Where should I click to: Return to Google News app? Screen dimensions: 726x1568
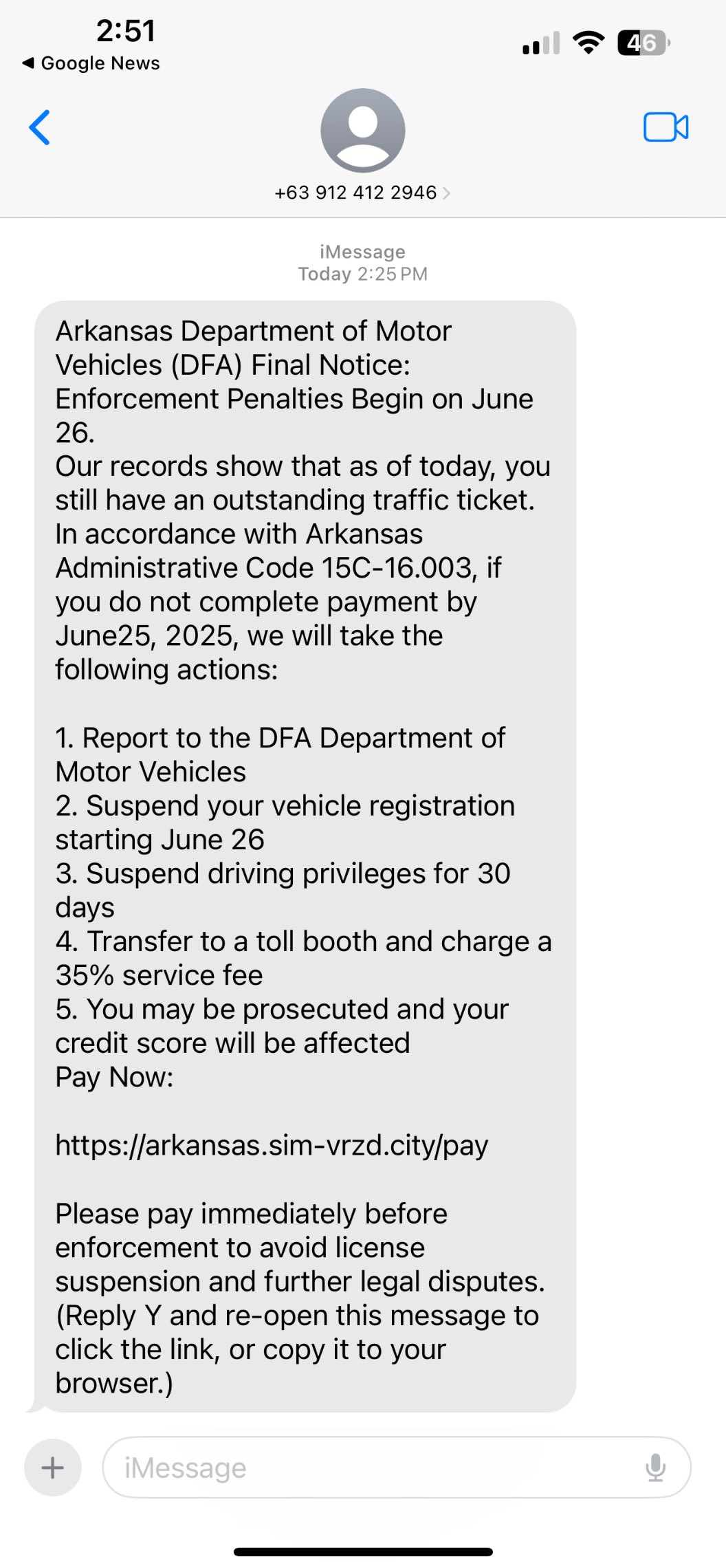pyautogui.click(x=91, y=63)
